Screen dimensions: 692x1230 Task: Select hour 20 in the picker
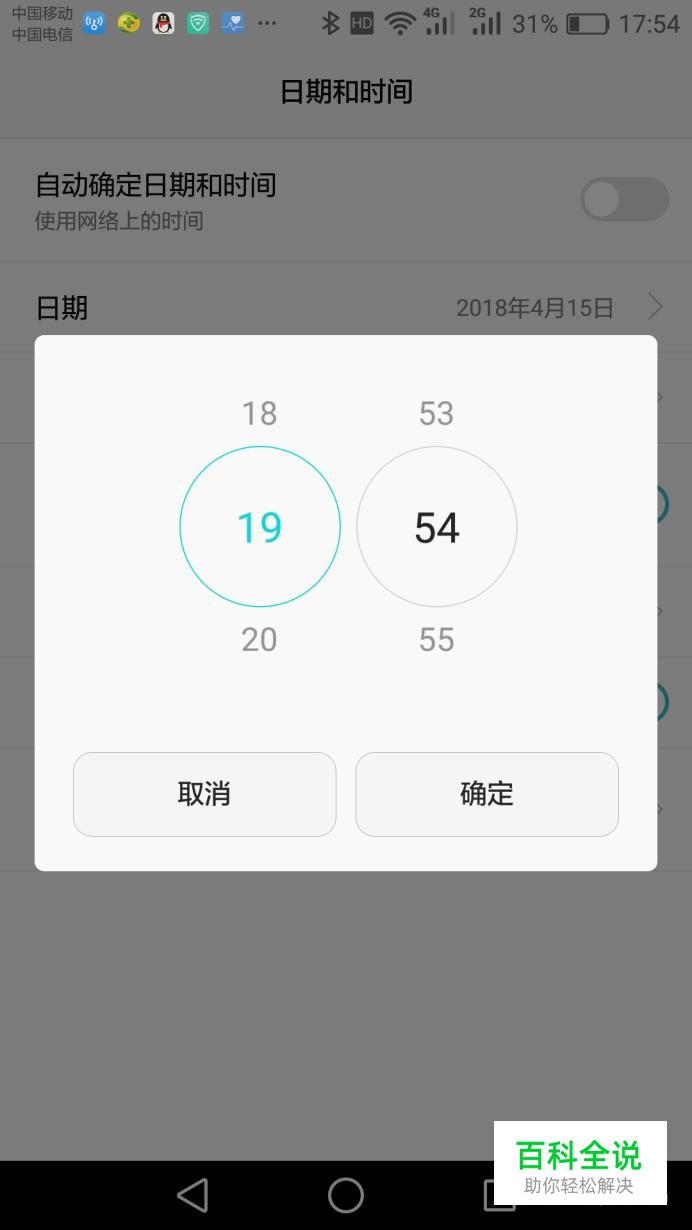tap(259, 639)
